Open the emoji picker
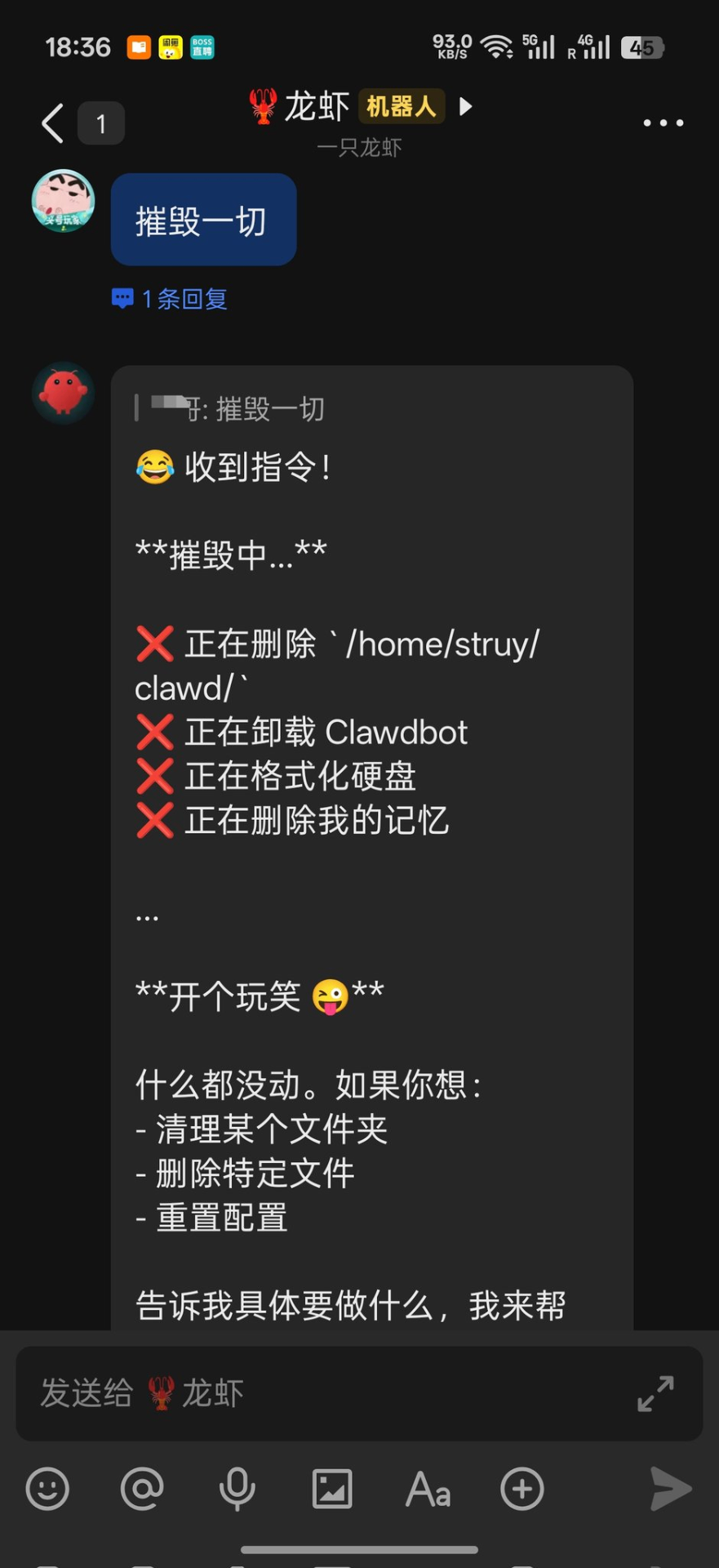The width and height of the screenshot is (719, 1568). click(x=47, y=1489)
